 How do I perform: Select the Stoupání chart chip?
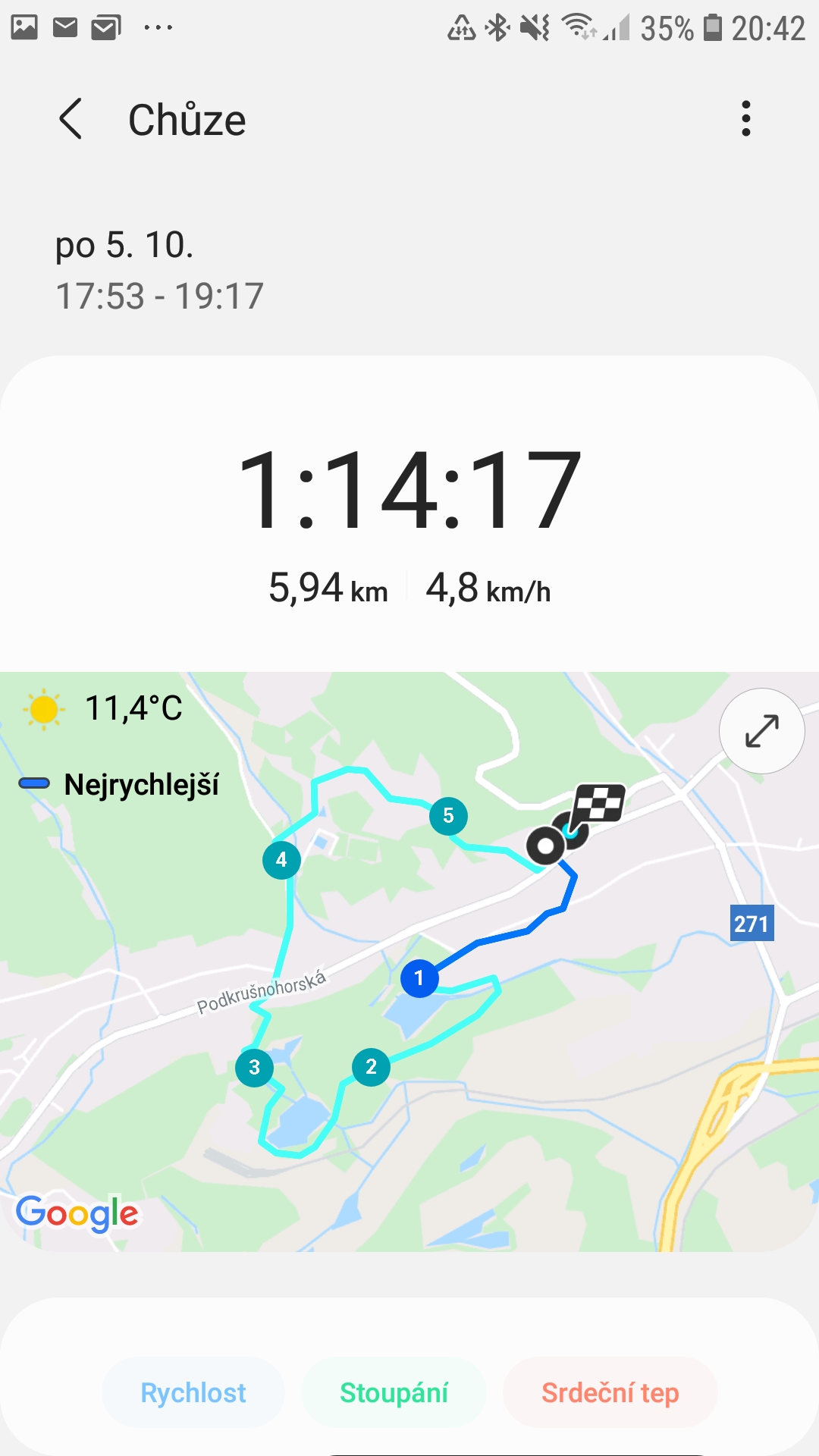click(x=394, y=1392)
